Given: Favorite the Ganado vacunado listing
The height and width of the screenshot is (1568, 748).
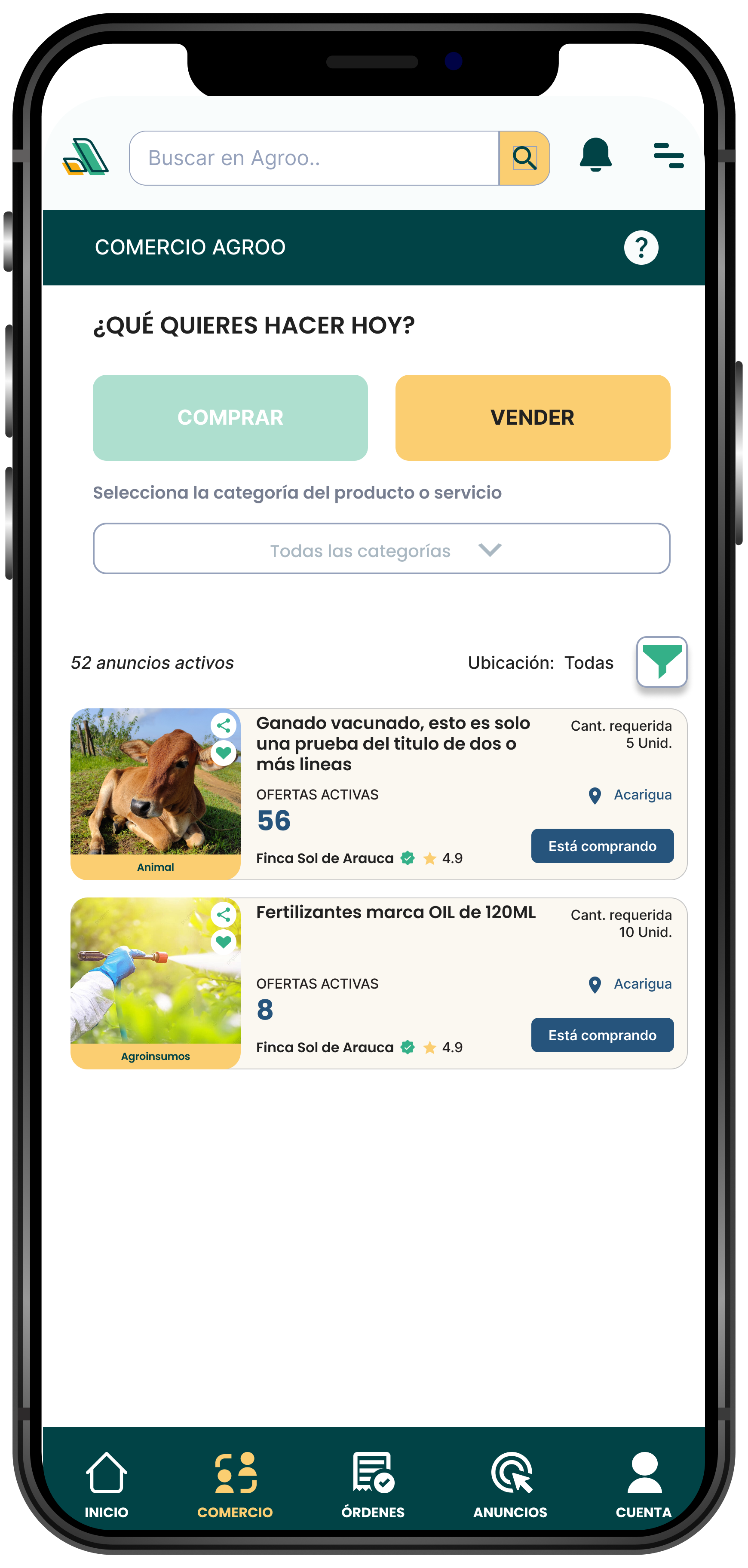Looking at the screenshot, I should 224,753.
